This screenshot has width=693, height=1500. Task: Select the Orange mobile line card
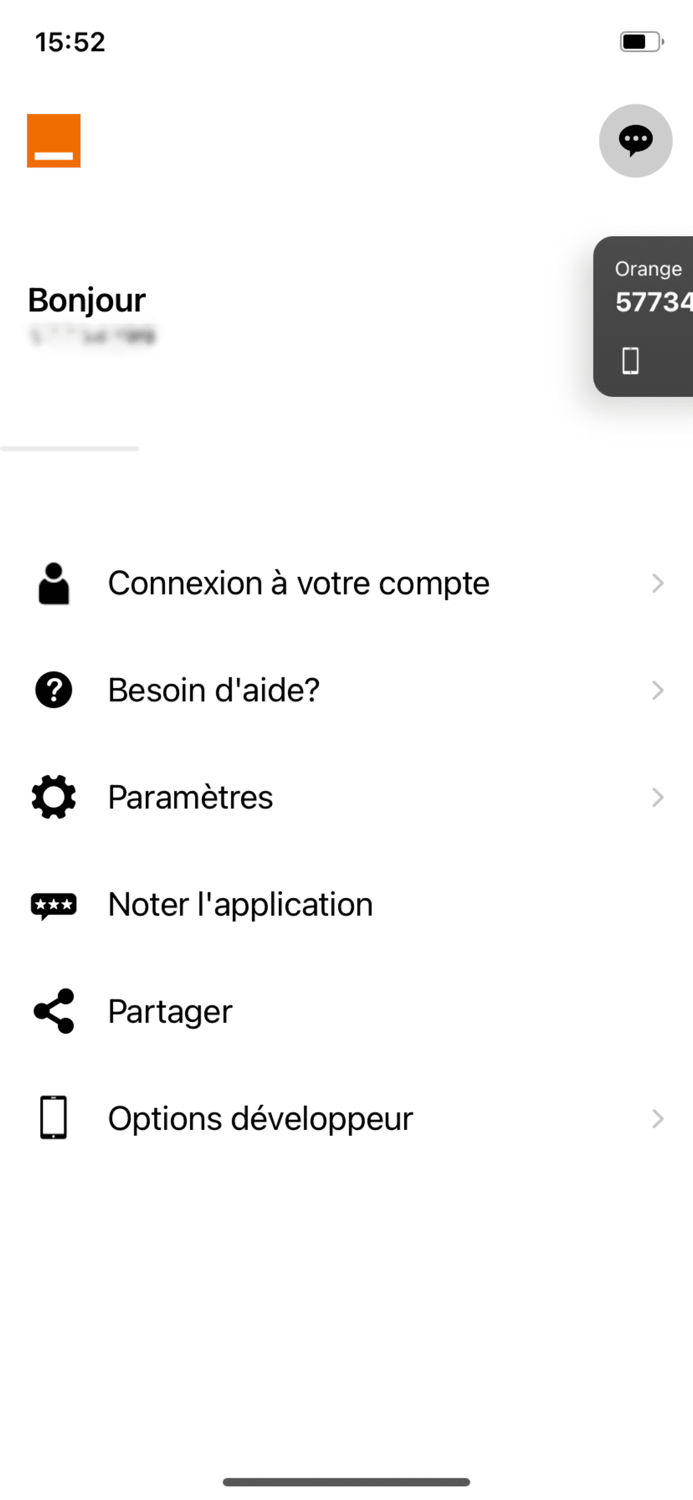point(645,316)
